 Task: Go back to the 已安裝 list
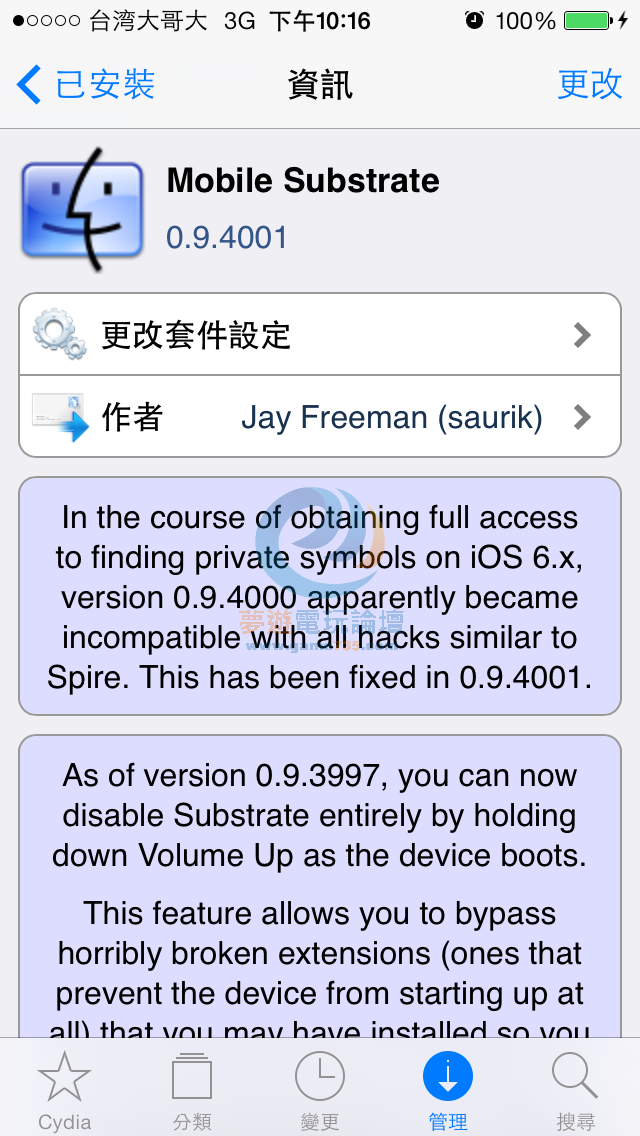tap(86, 85)
